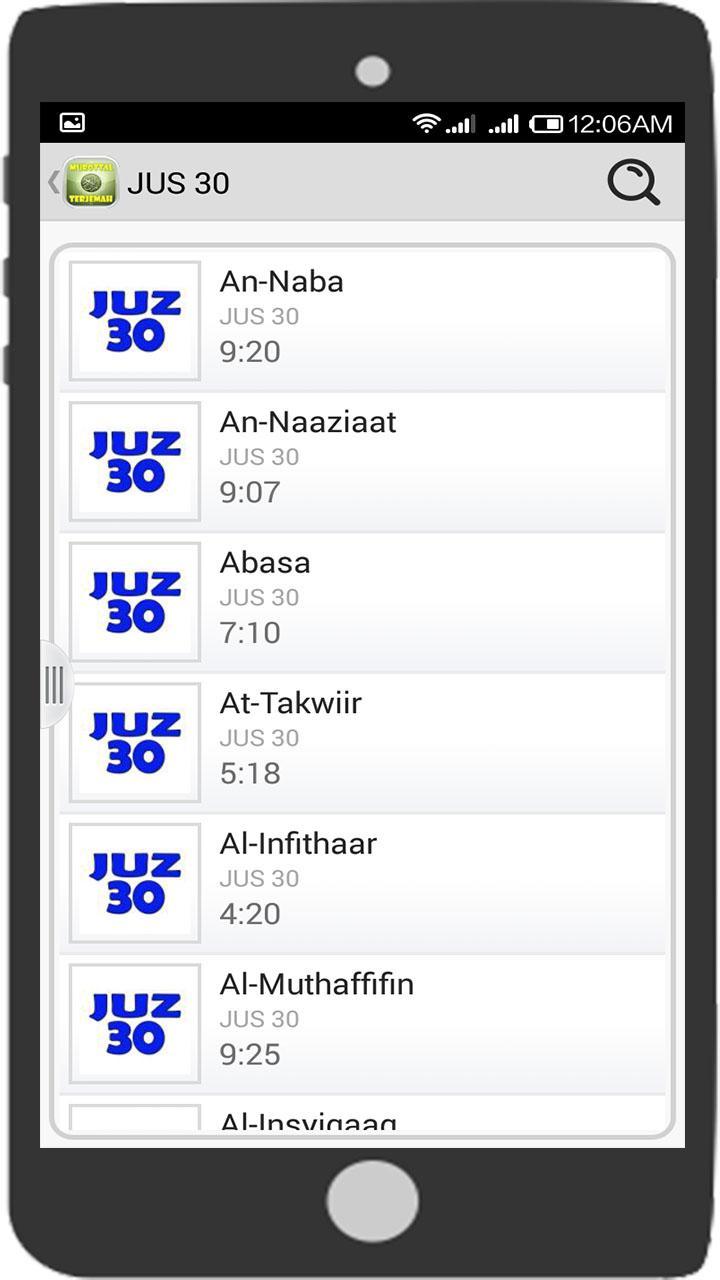The height and width of the screenshot is (1280, 720).
Task: Tap the Al-Muthaffifin entry
Action: pyautogui.click(x=363, y=1023)
